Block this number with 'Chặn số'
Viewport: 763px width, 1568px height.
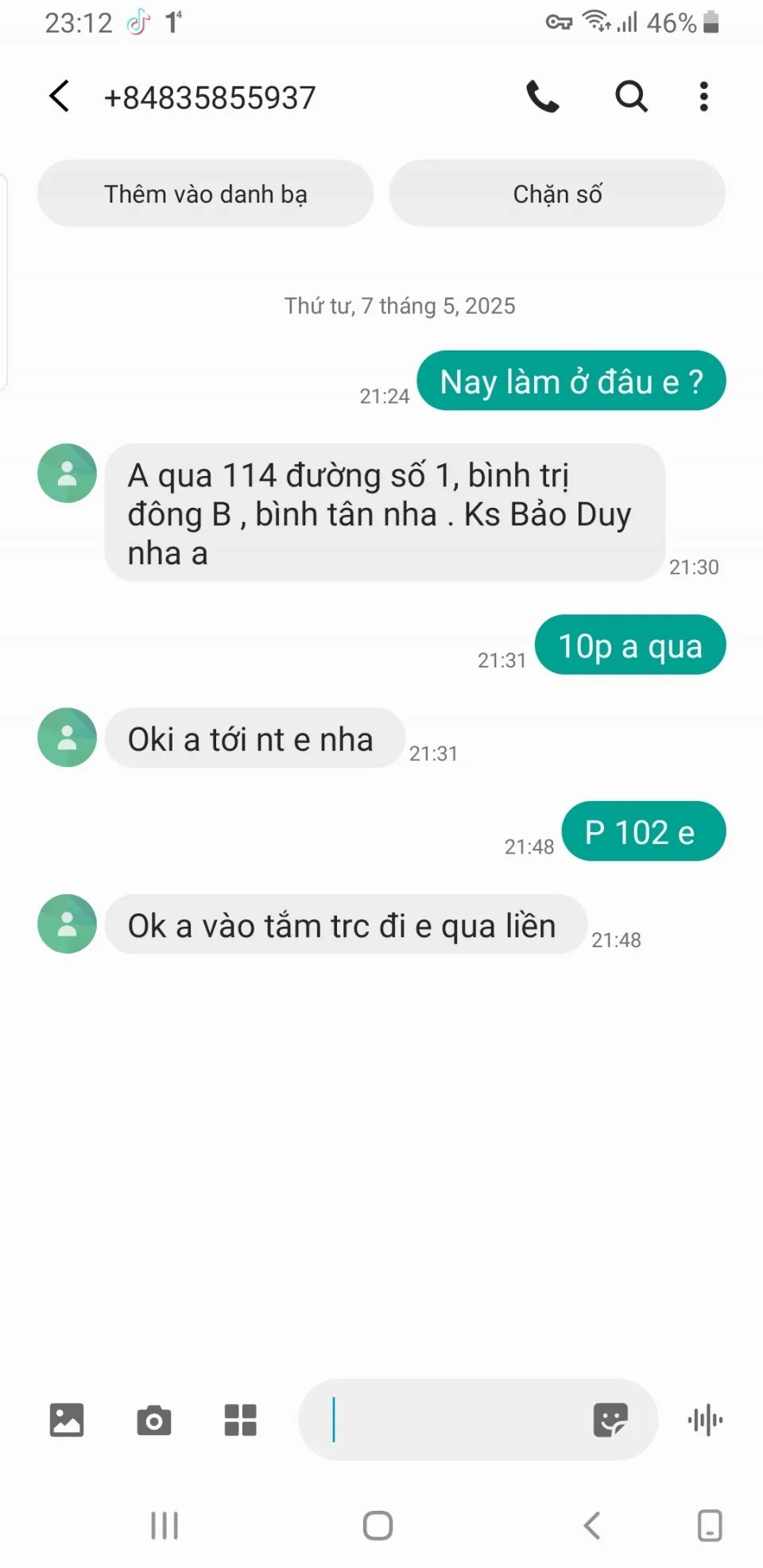pyautogui.click(x=557, y=194)
